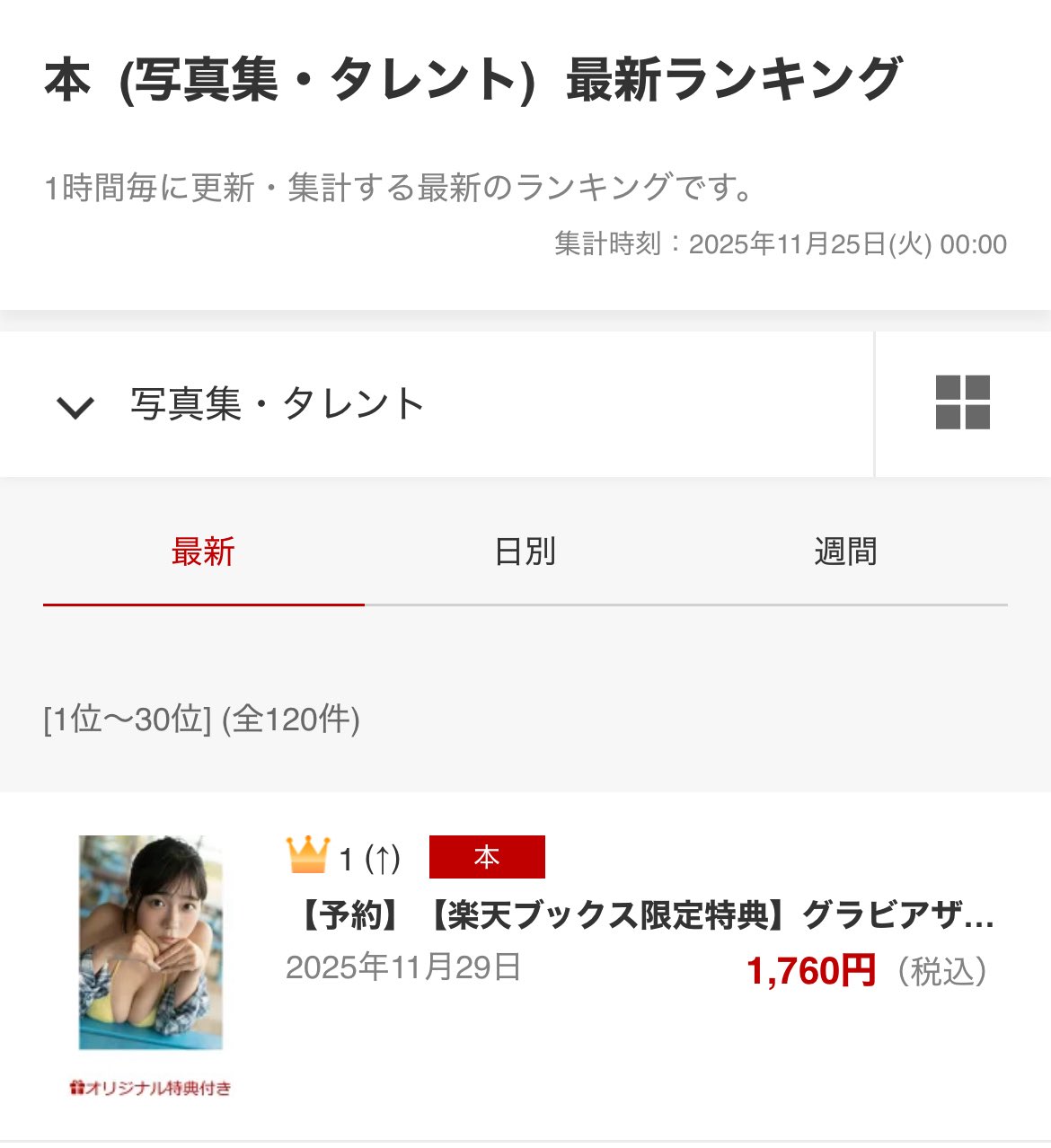
Task: Switch to the 日別 ranking tab
Action: click(525, 552)
